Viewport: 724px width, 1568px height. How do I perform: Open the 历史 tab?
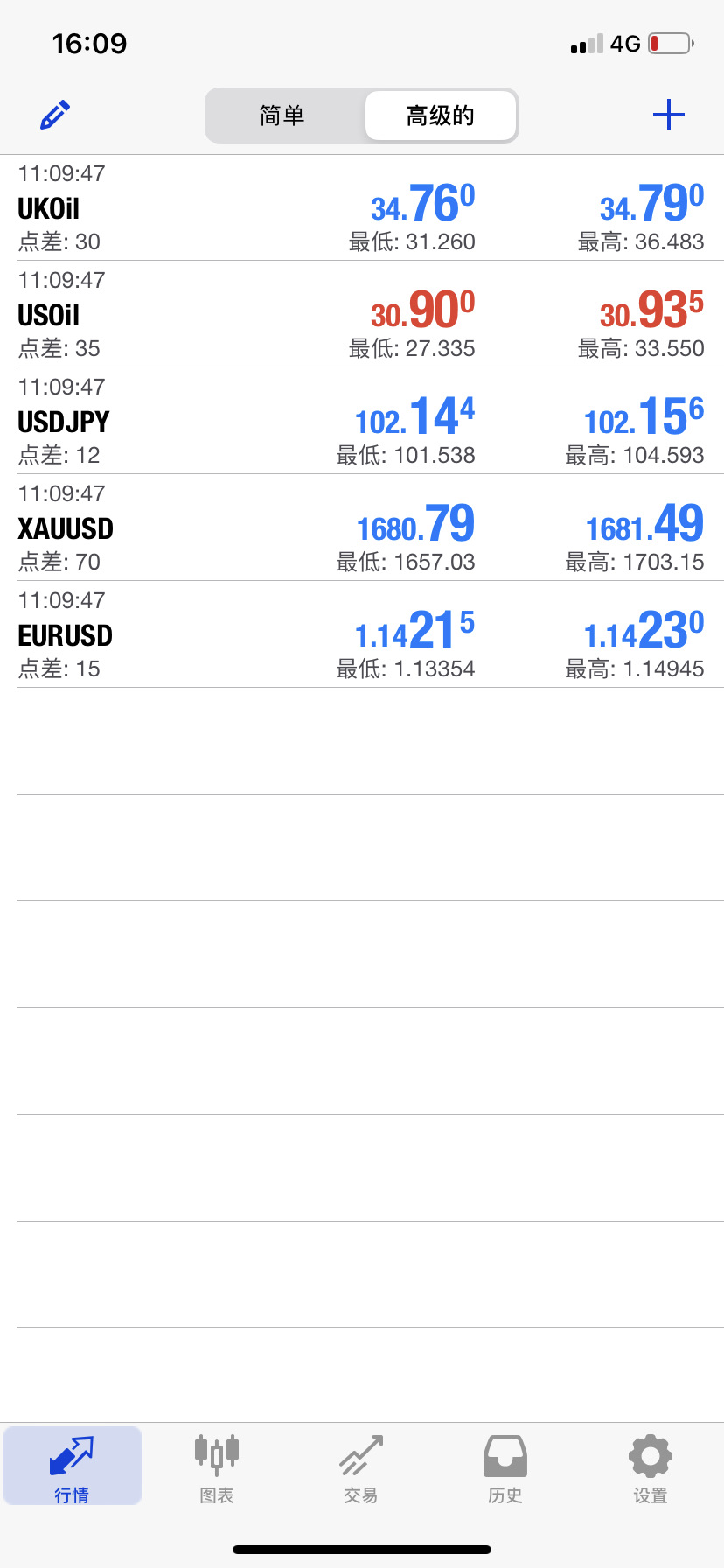(505, 1466)
